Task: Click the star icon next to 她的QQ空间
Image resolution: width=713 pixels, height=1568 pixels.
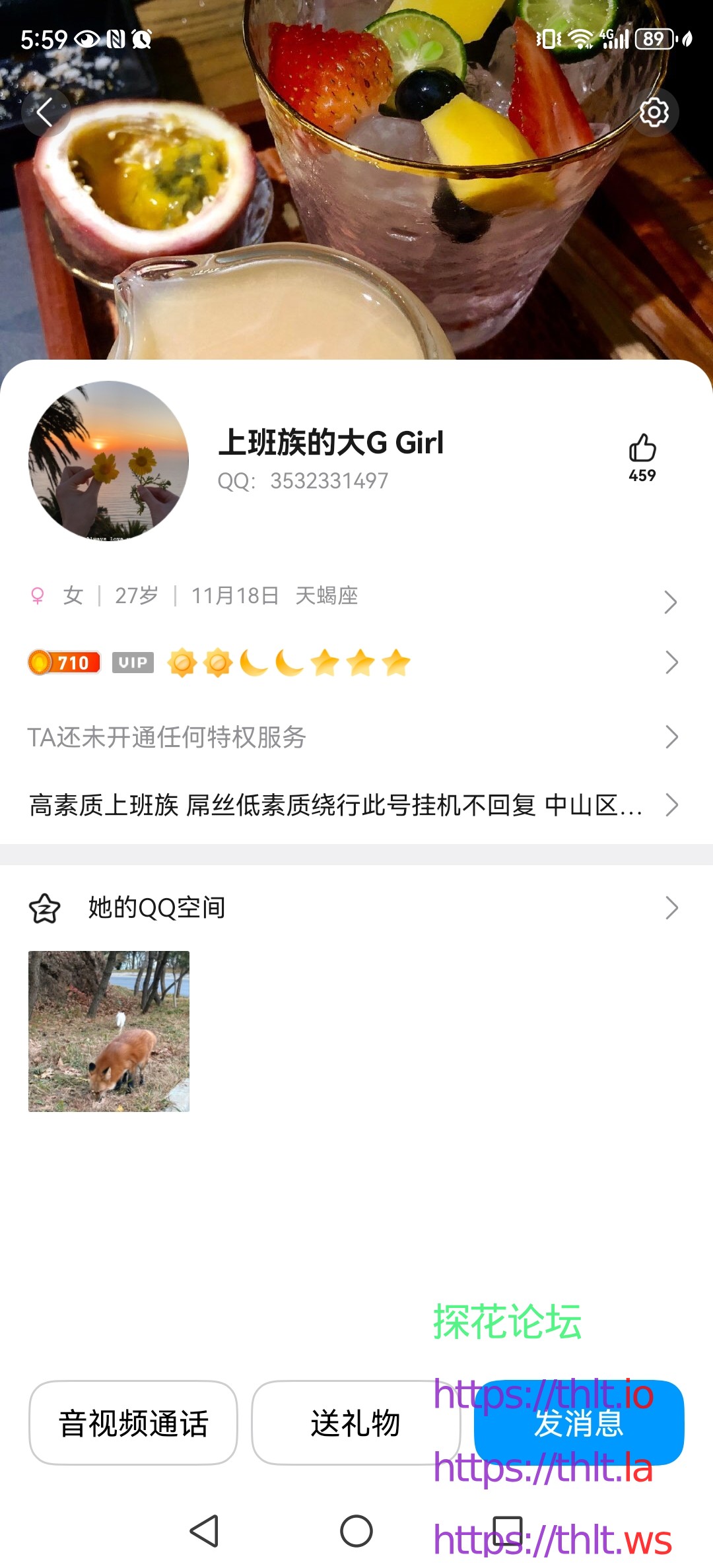Action: 45,907
